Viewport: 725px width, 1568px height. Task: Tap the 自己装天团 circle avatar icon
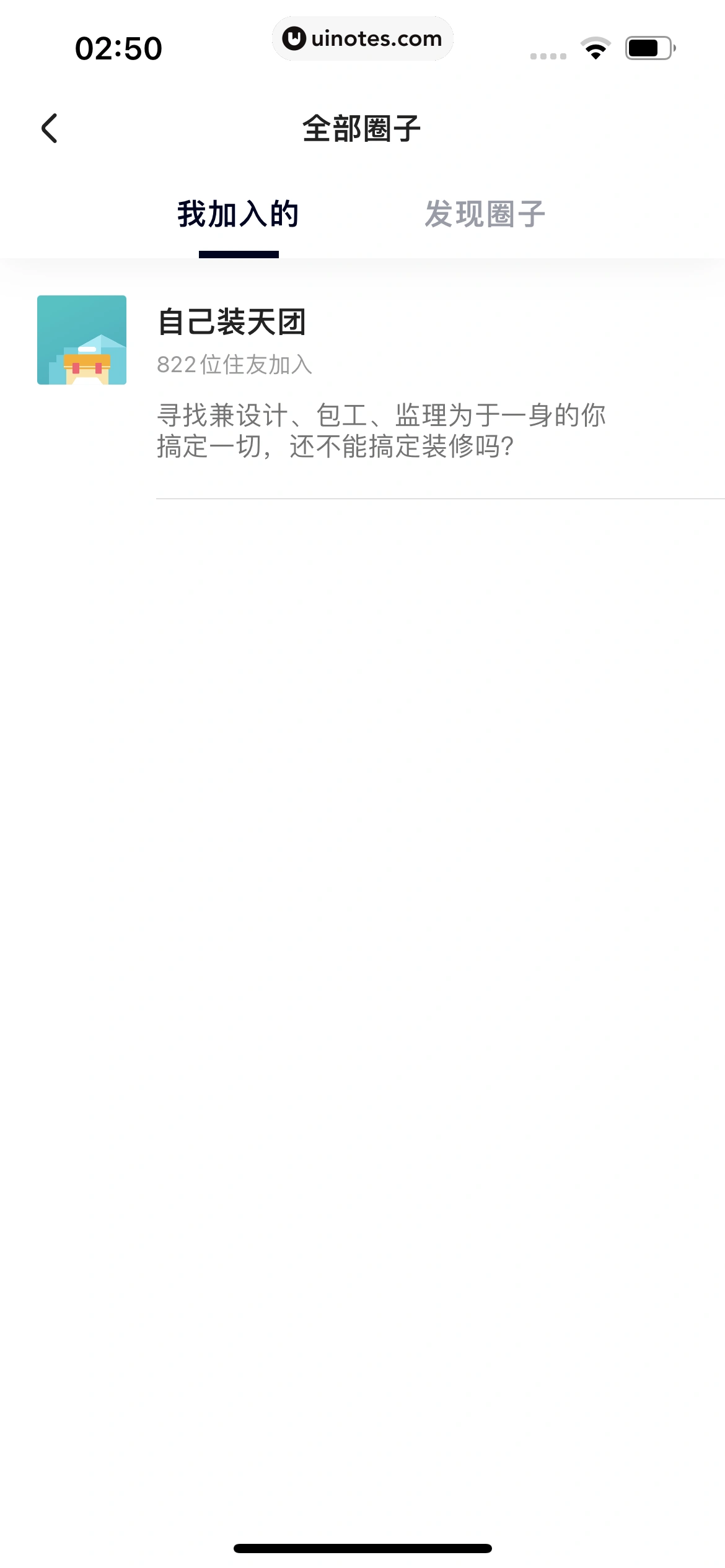(x=82, y=341)
